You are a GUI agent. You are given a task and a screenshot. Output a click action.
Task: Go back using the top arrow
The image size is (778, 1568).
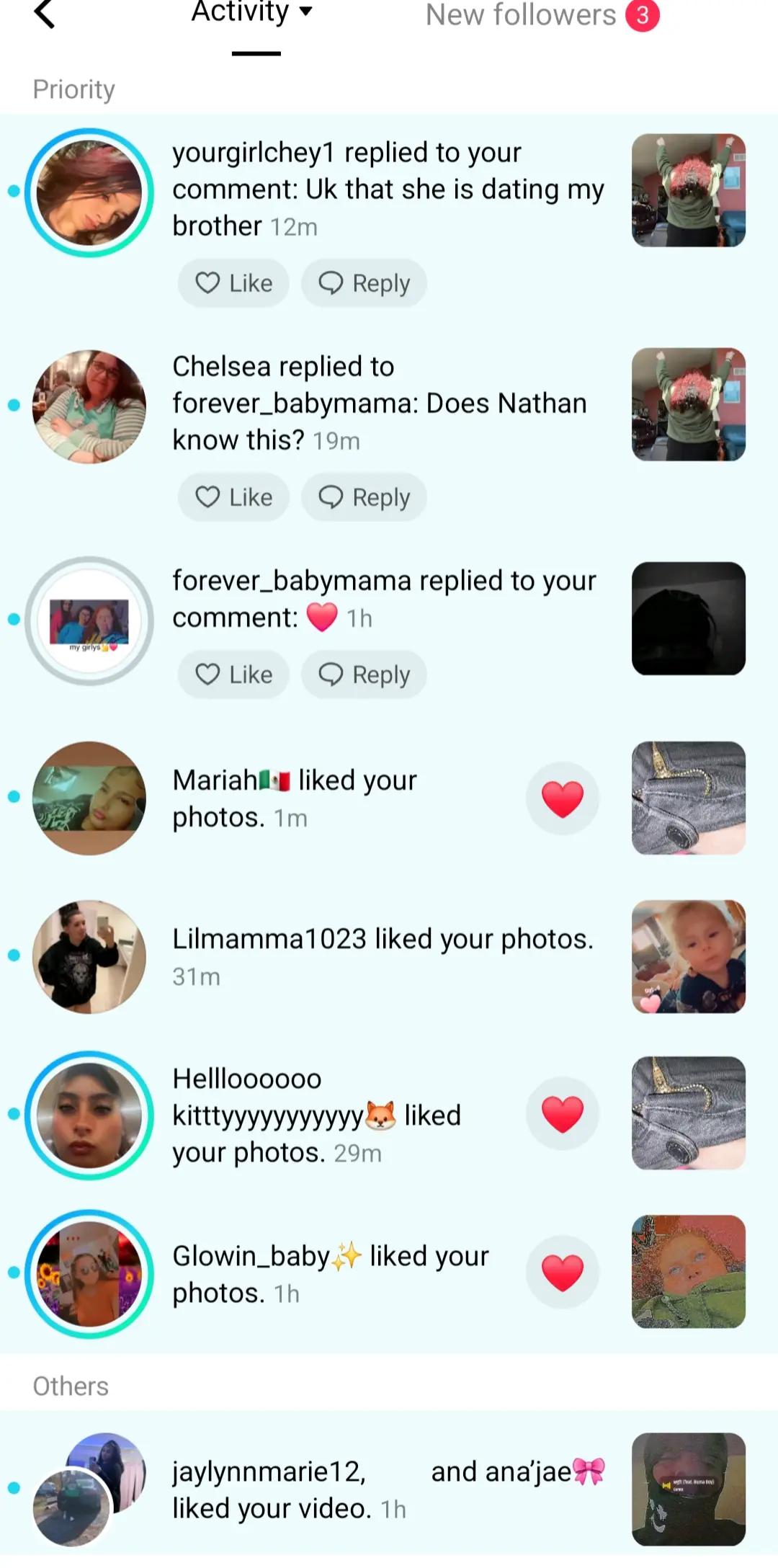45,13
